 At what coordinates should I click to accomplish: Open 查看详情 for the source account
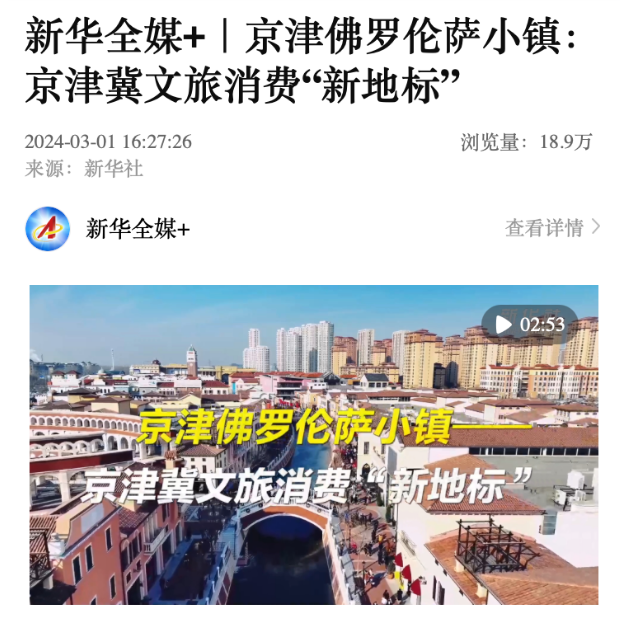pyautogui.click(x=552, y=228)
